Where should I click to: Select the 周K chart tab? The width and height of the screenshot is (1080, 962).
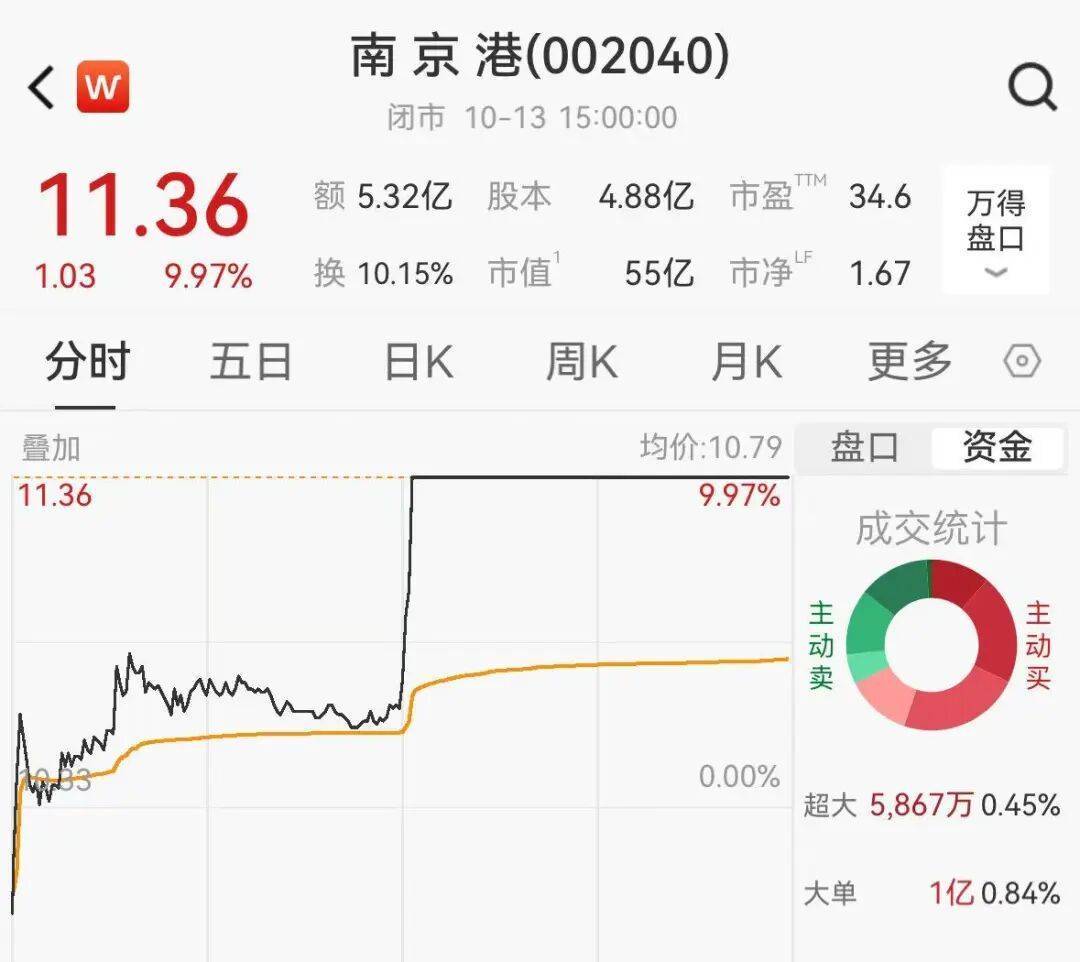pos(581,361)
